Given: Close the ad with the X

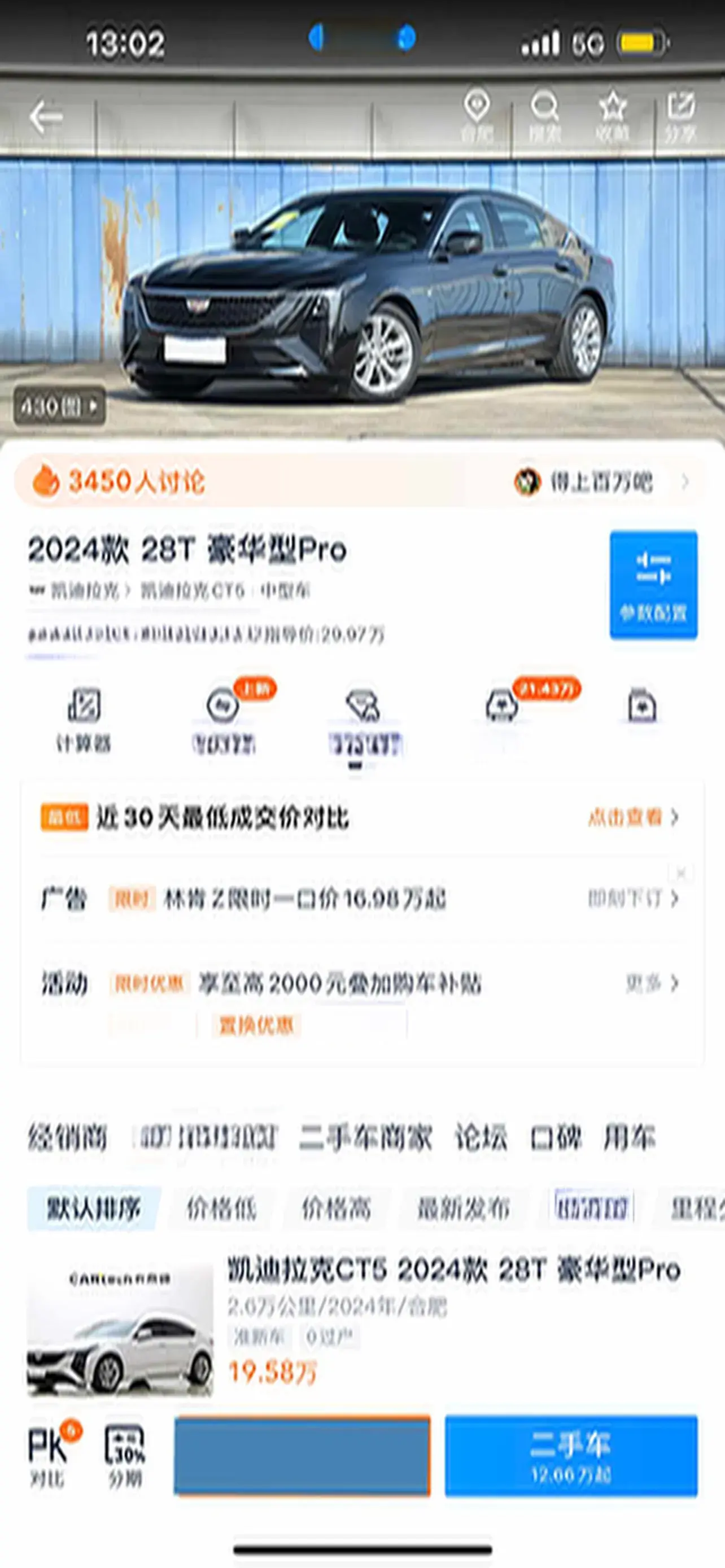Looking at the screenshot, I should [680, 873].
